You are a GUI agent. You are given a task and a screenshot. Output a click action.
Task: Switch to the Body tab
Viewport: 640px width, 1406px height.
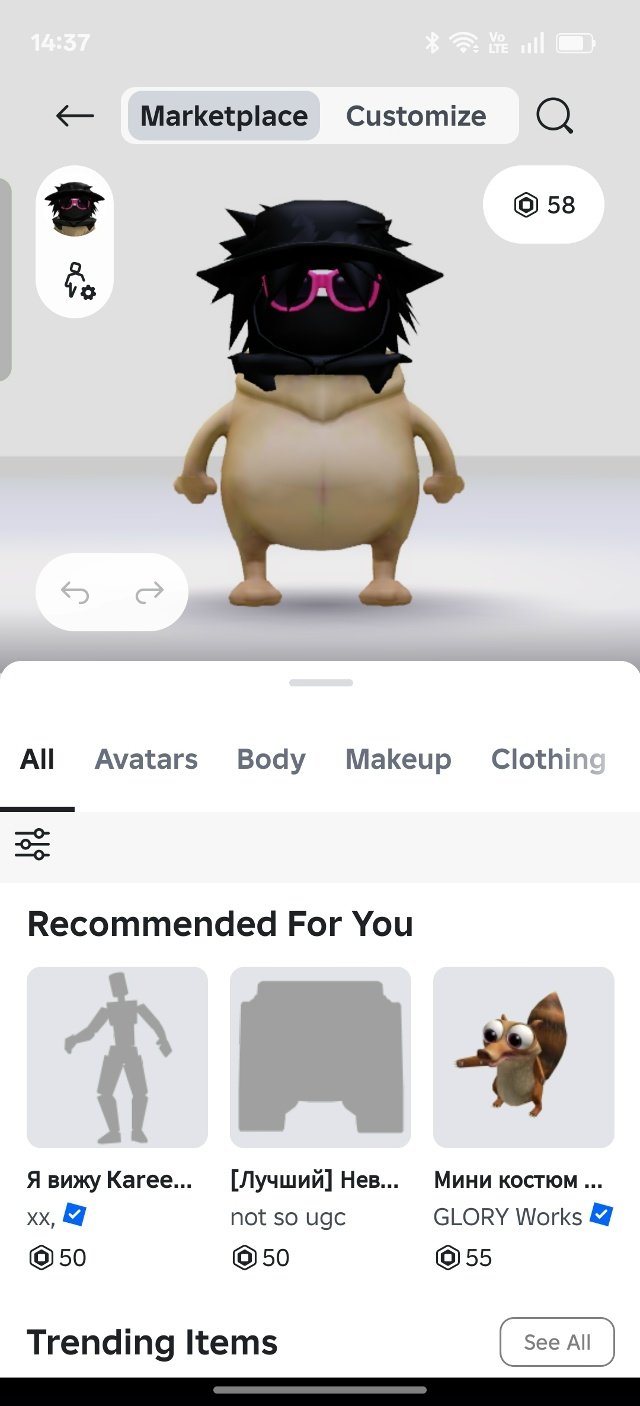271,760
